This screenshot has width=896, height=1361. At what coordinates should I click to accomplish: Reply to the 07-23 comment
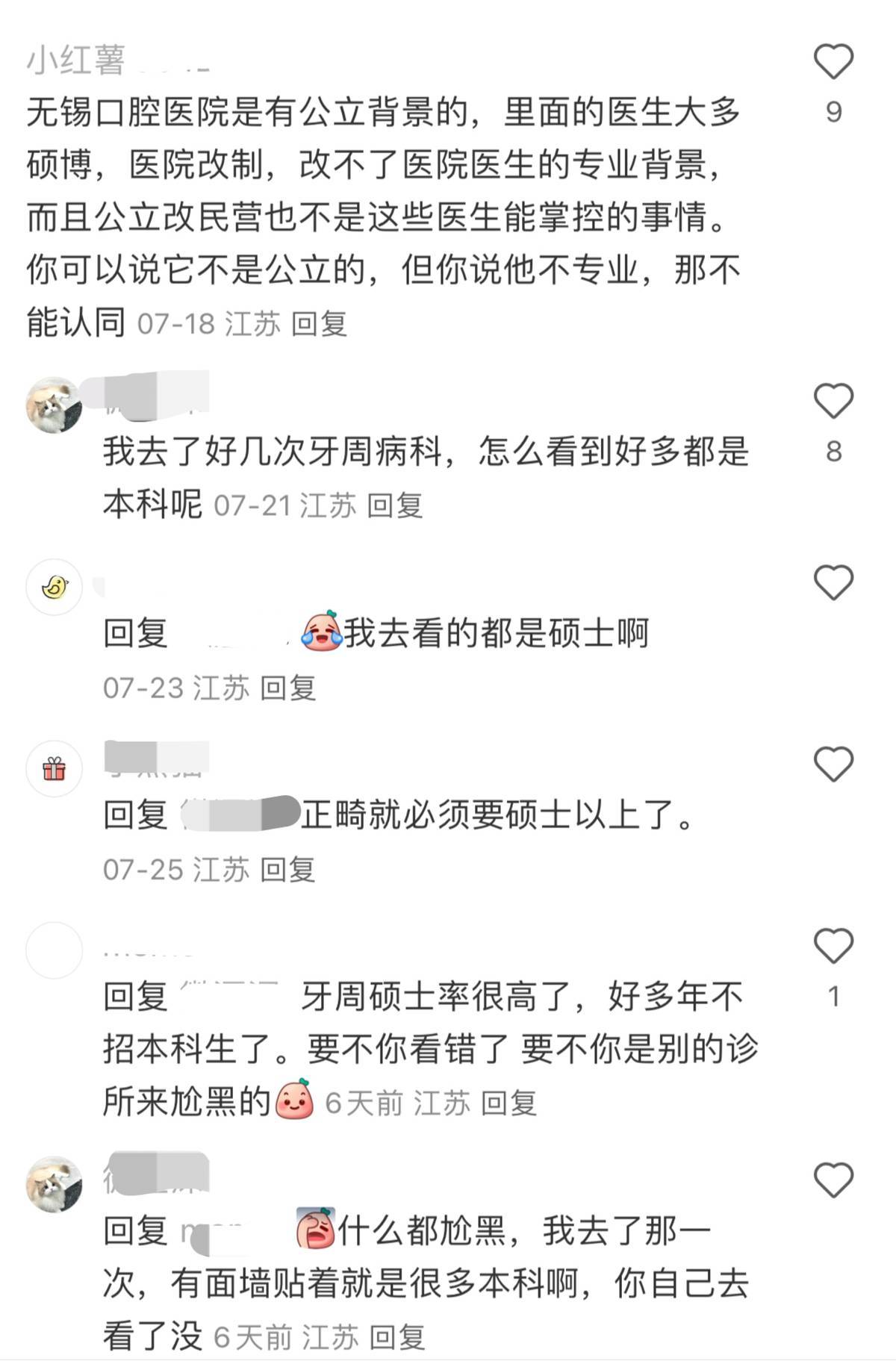click(288, 688)
